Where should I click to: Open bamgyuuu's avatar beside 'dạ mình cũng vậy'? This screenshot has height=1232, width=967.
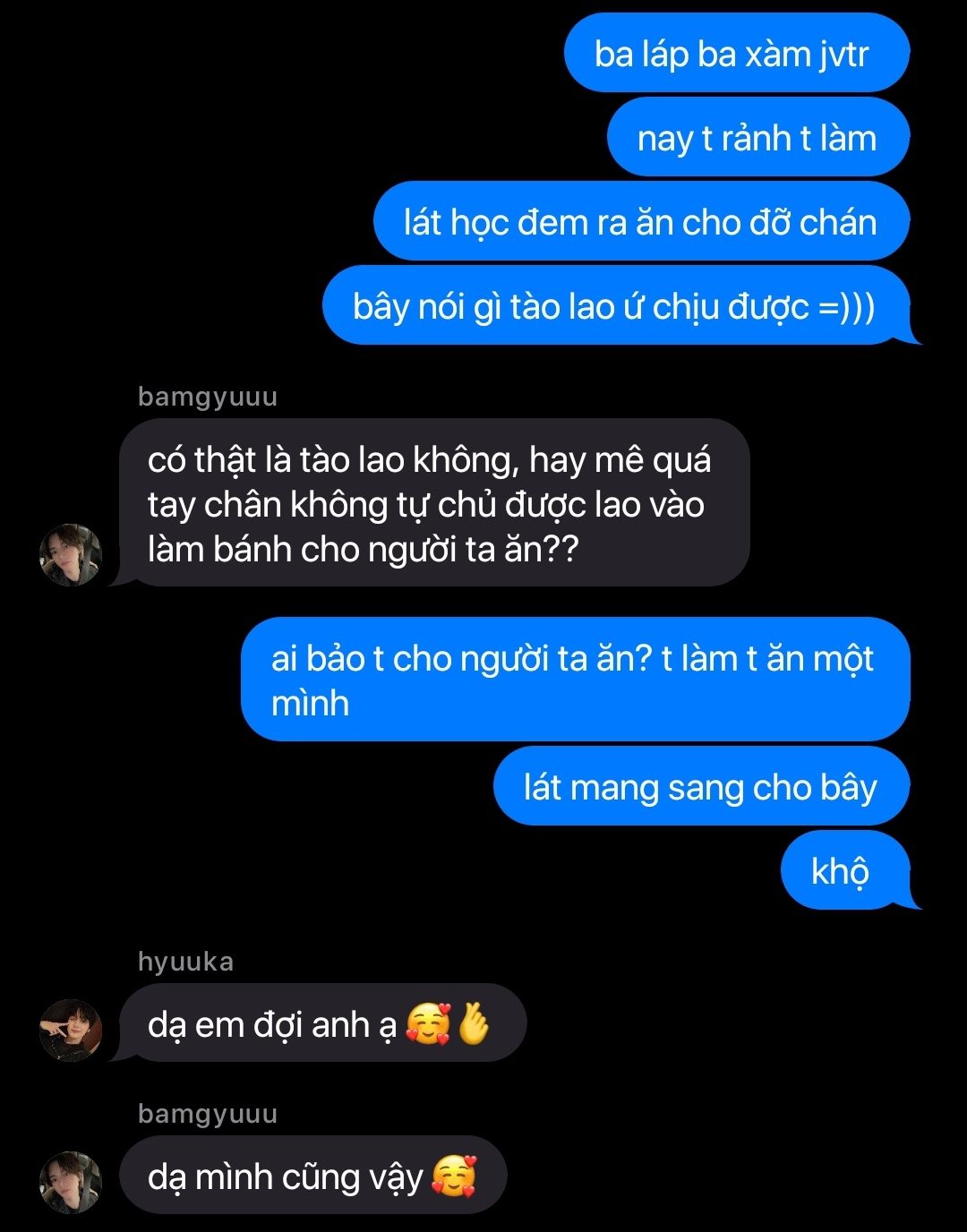click(71, 1182)
